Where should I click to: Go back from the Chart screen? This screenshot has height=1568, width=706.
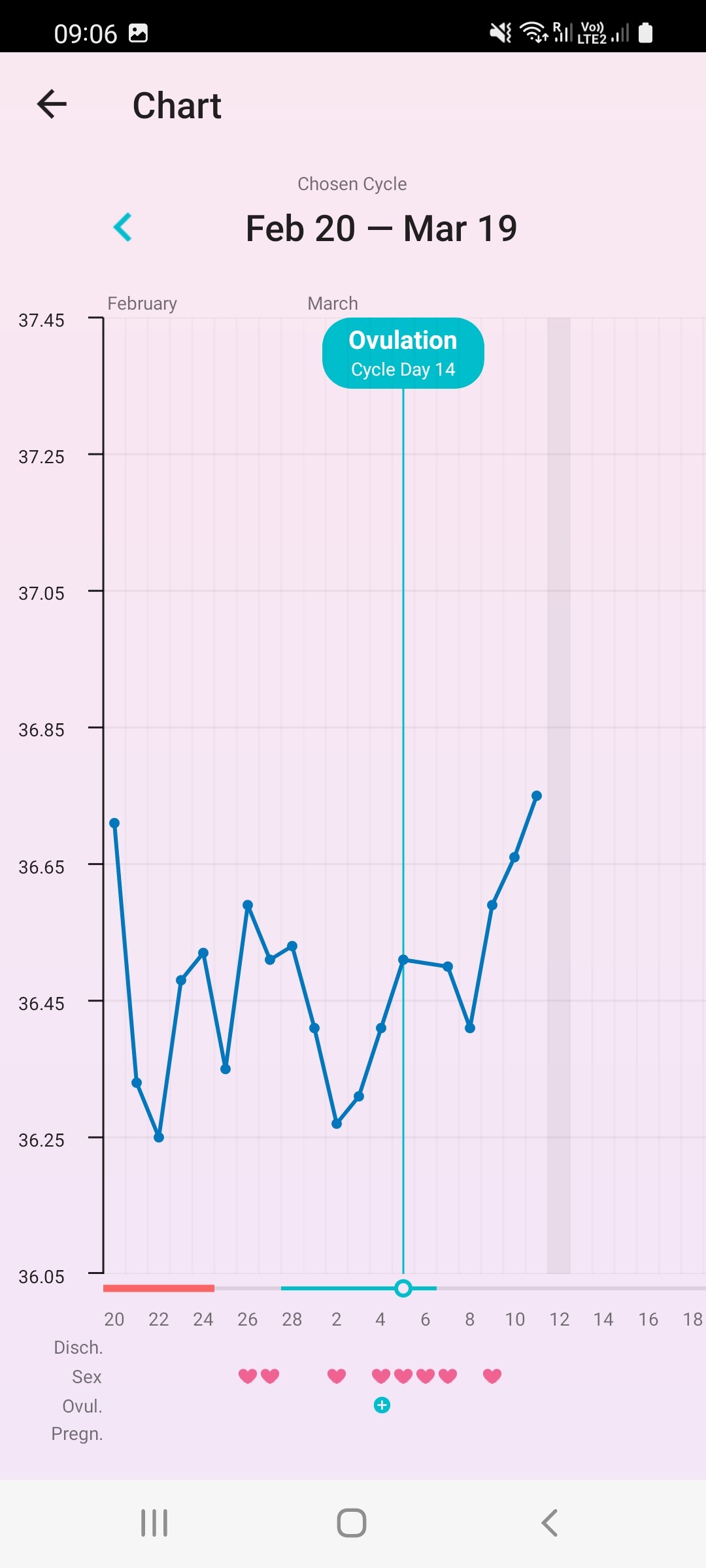click(52, 105)
